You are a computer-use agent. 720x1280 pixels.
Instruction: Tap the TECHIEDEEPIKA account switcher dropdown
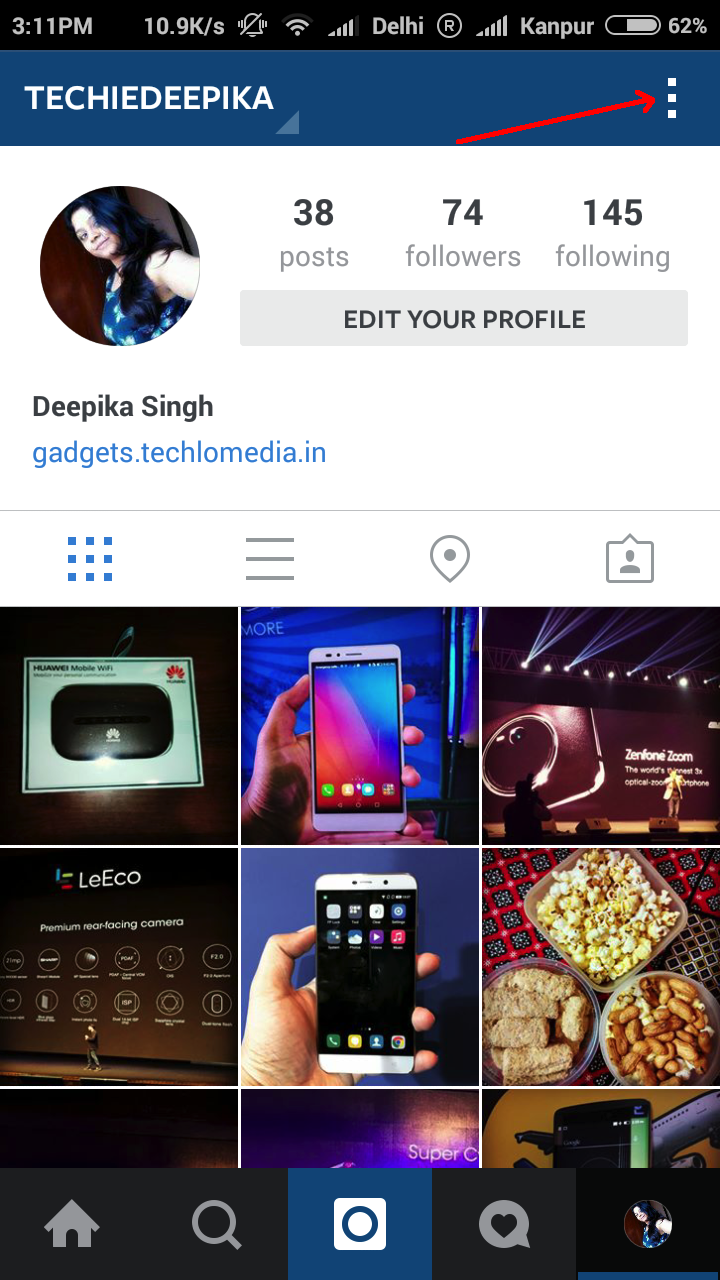click(x=160, y=100)
